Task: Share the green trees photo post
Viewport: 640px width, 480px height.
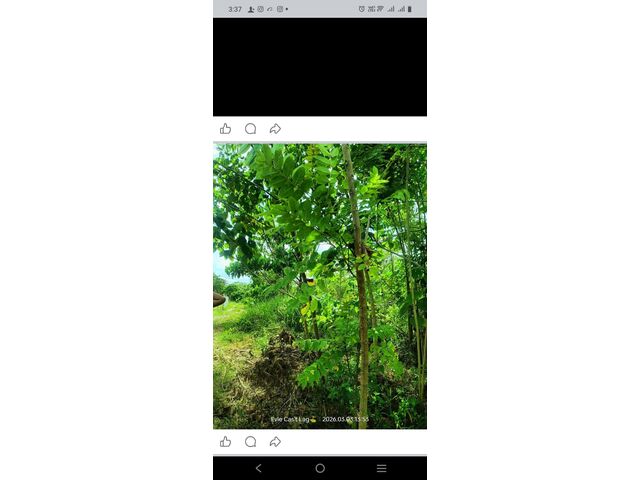Action: (275, 442)
